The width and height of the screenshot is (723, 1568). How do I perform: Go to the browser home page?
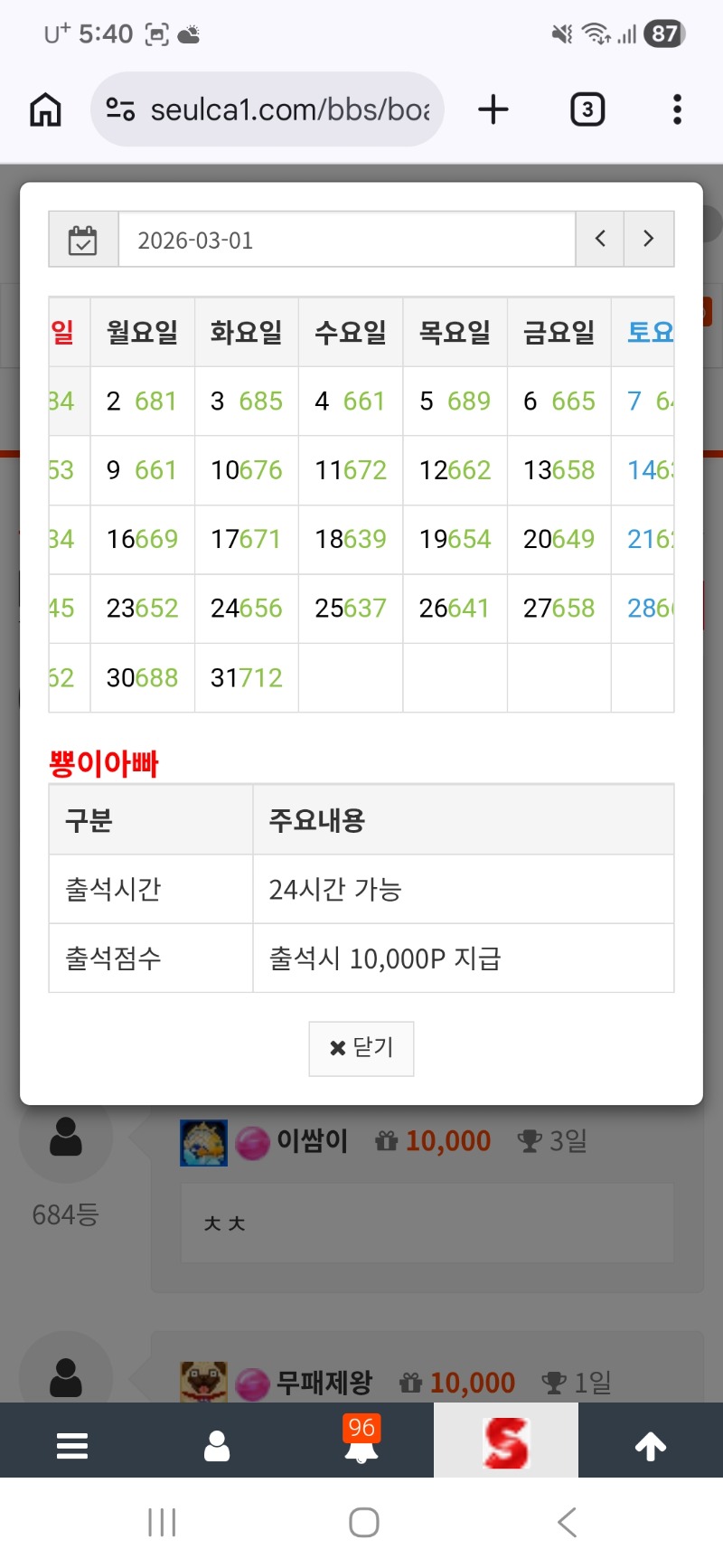46,110
